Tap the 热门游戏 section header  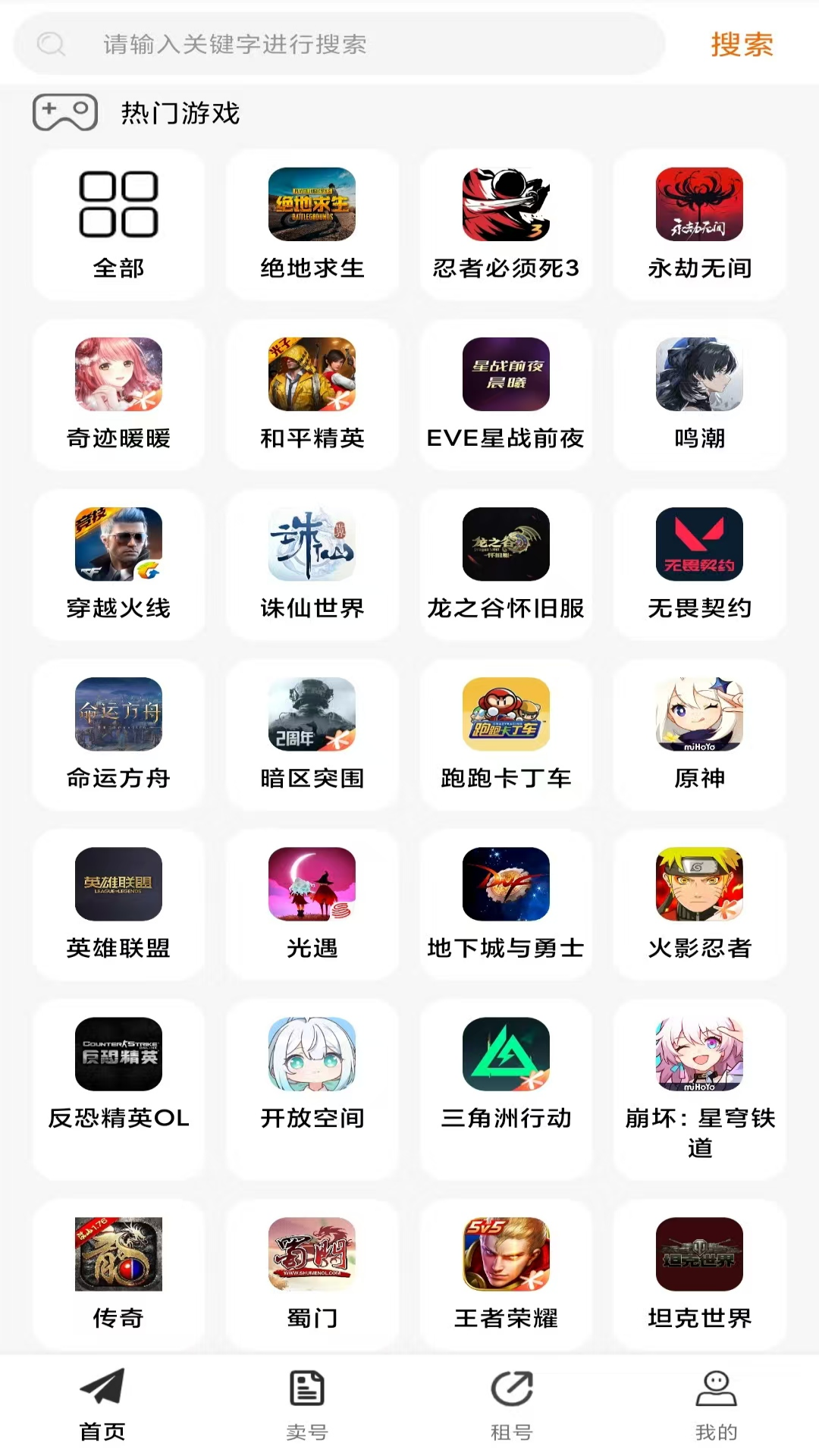click(x=178, y=113)
